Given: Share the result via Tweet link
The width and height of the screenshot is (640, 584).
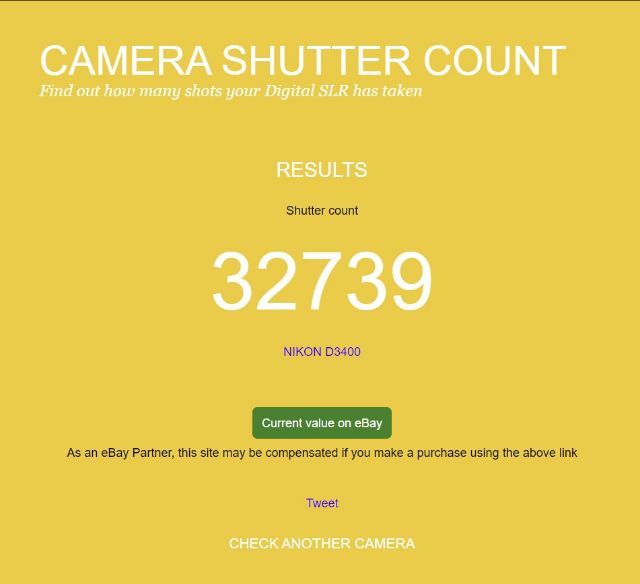Looking at the screenshot, I should coord(321,503).
